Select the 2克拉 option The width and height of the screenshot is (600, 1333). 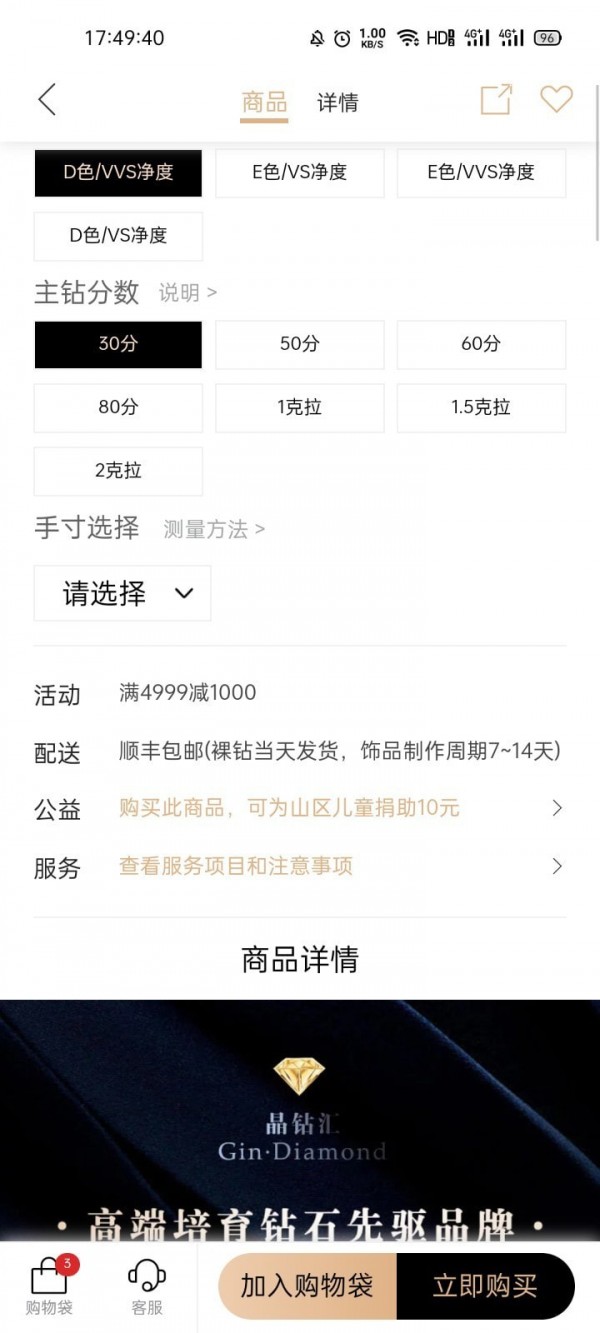[118, 471]
